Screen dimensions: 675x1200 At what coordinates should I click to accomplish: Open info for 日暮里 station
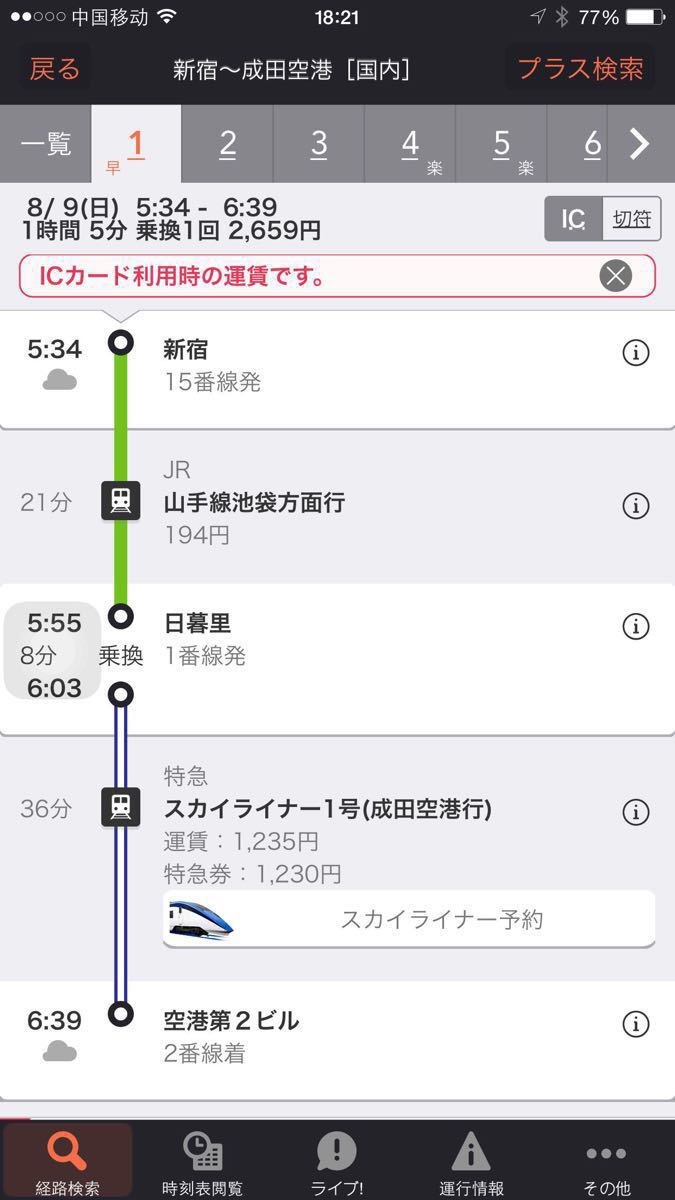[x=636, y=627]
